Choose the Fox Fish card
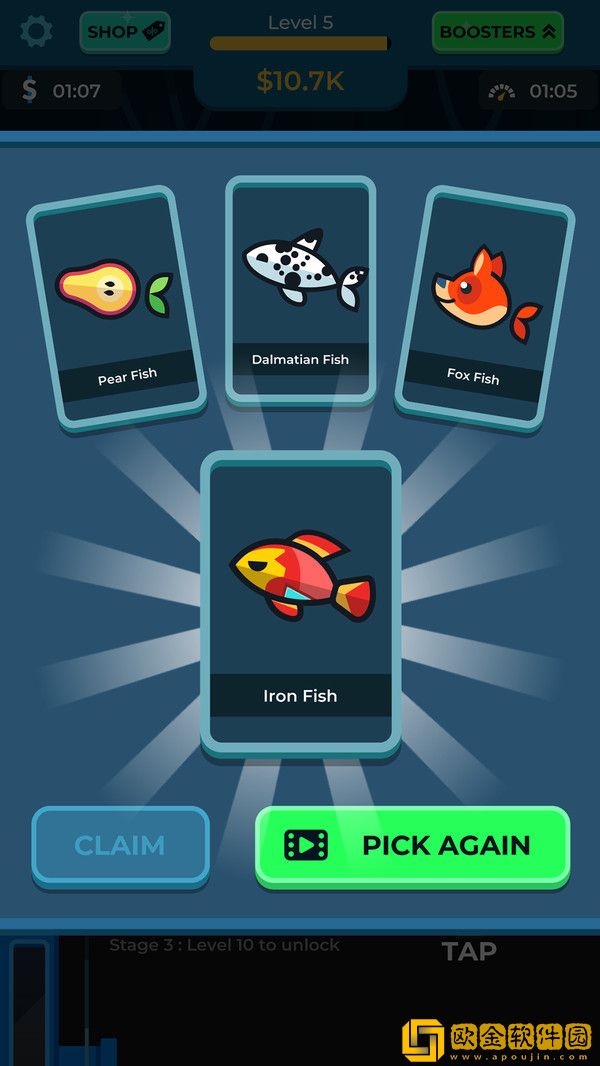This screenshot has width=600, height=1066. pos(483,308)
